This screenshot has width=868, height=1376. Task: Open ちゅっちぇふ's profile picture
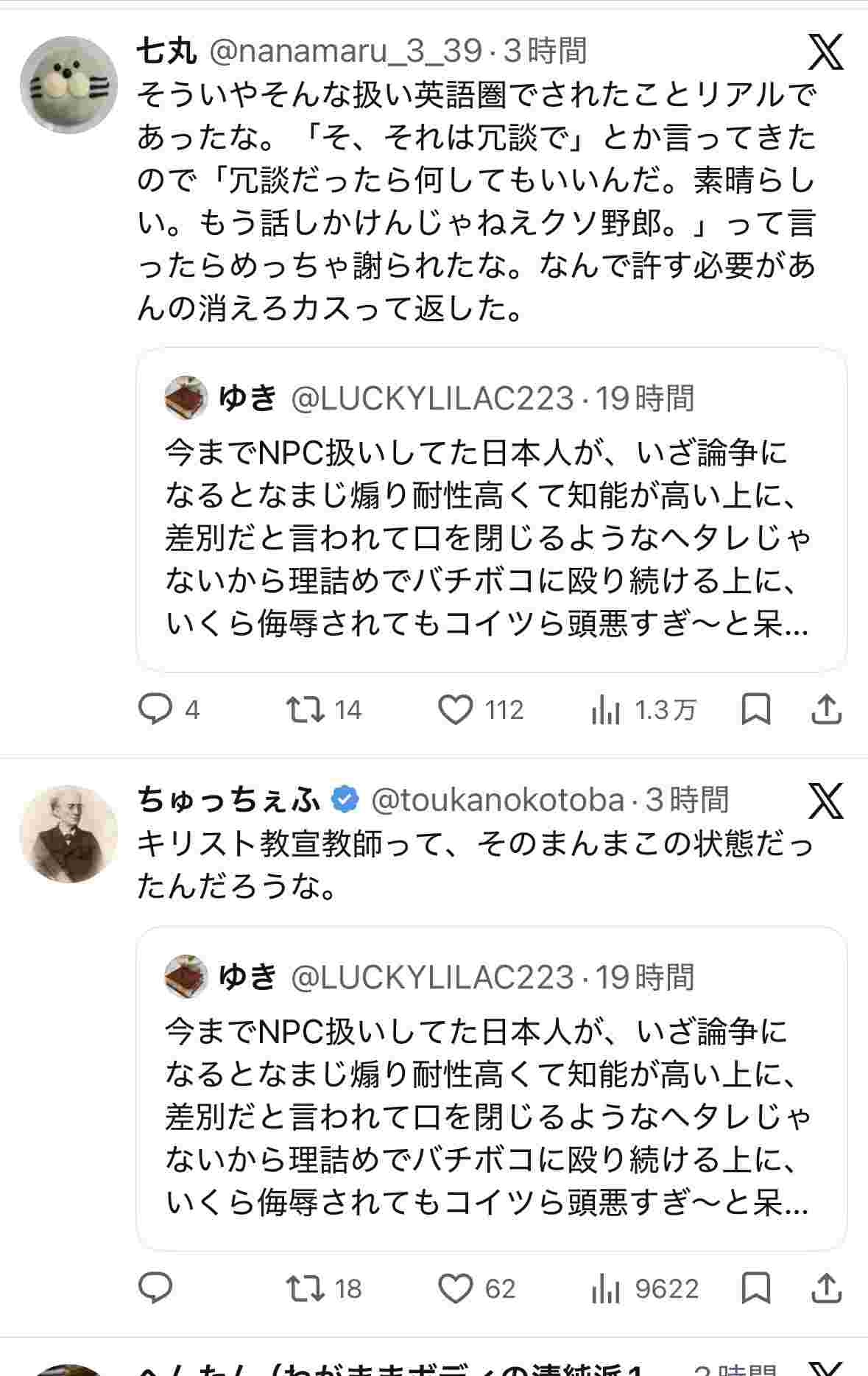[x=68, y=833]
